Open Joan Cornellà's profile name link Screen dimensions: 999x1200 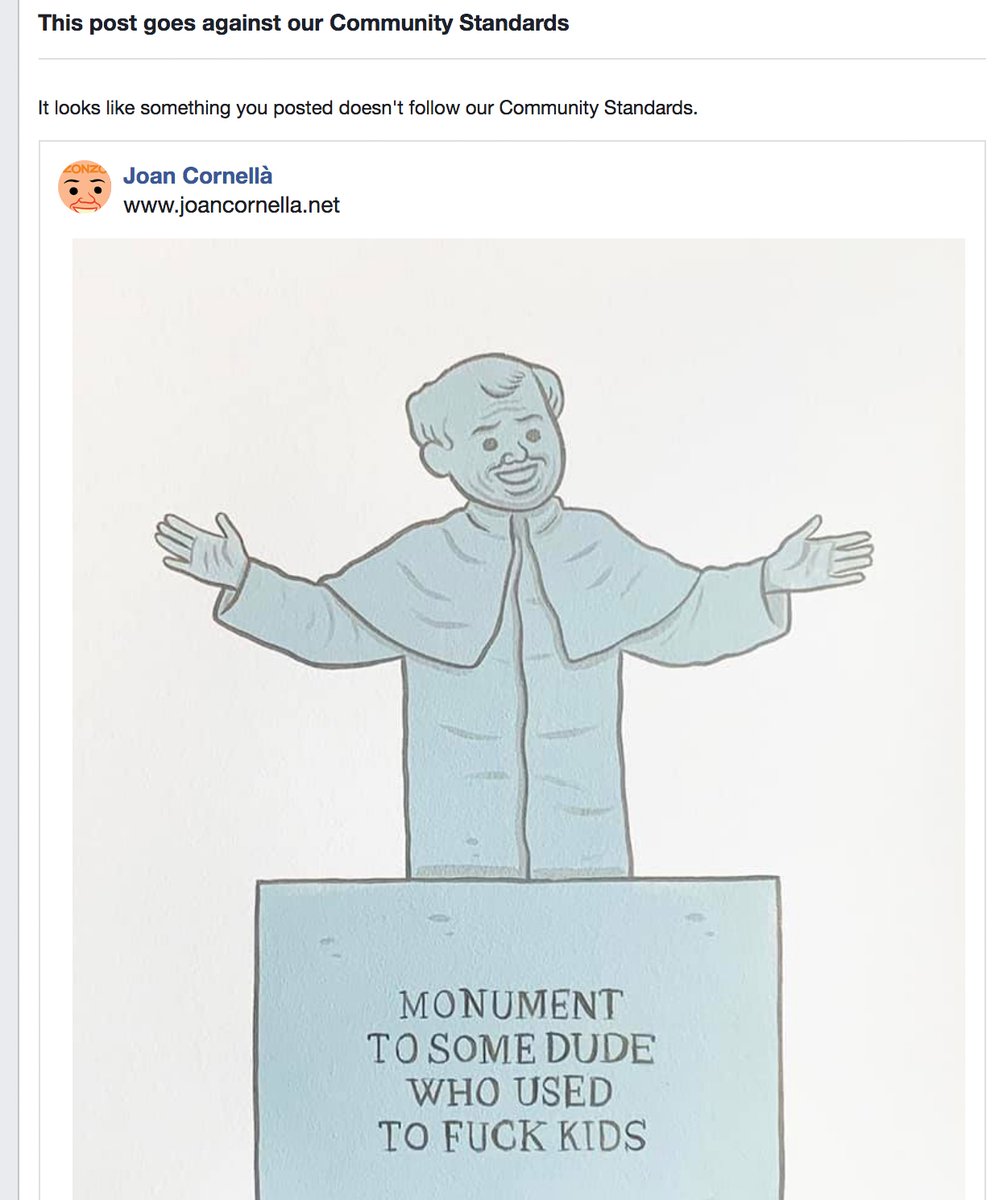197,177
